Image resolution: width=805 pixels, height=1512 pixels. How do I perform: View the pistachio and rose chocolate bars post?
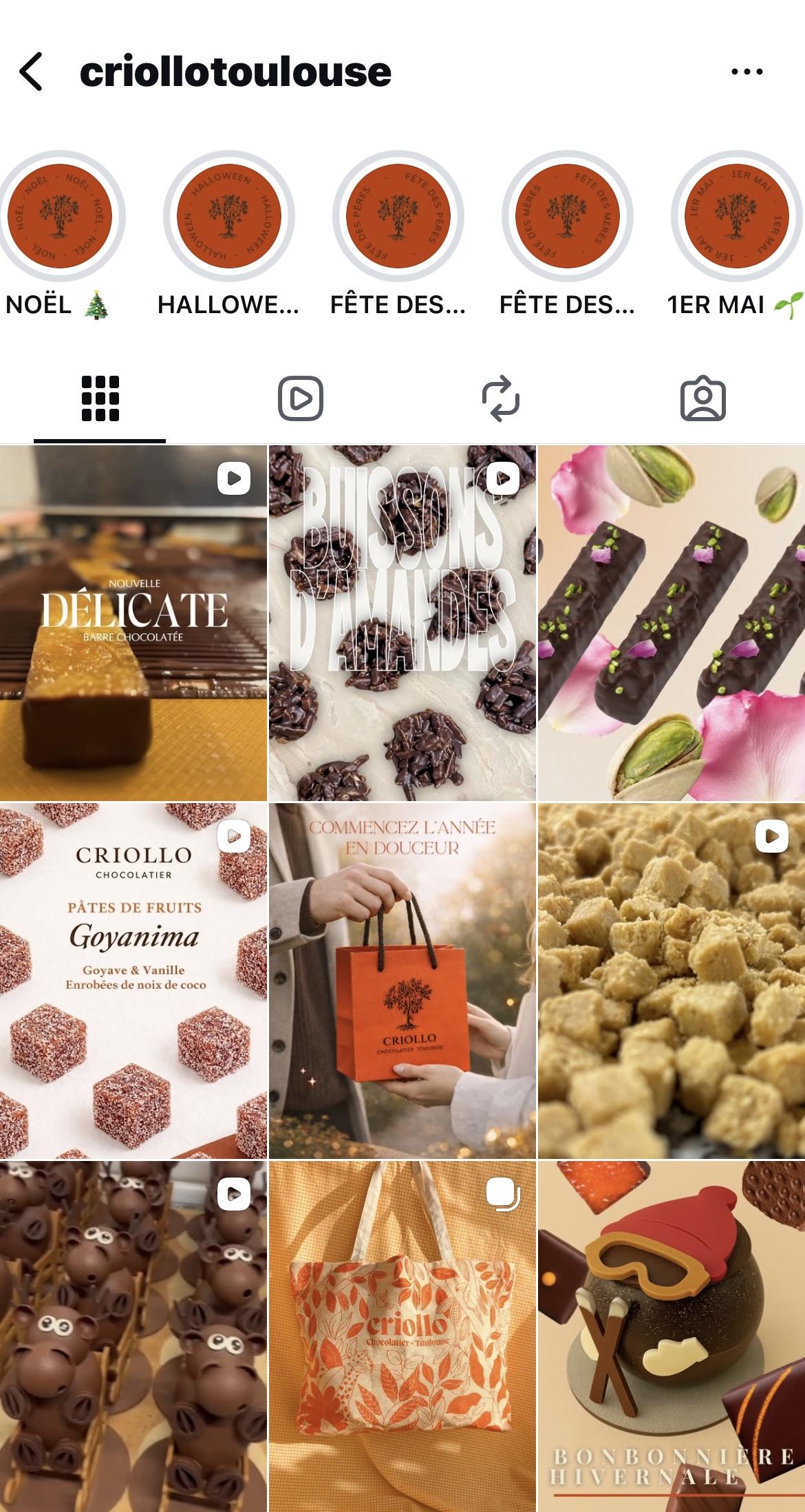pos(671,623)
